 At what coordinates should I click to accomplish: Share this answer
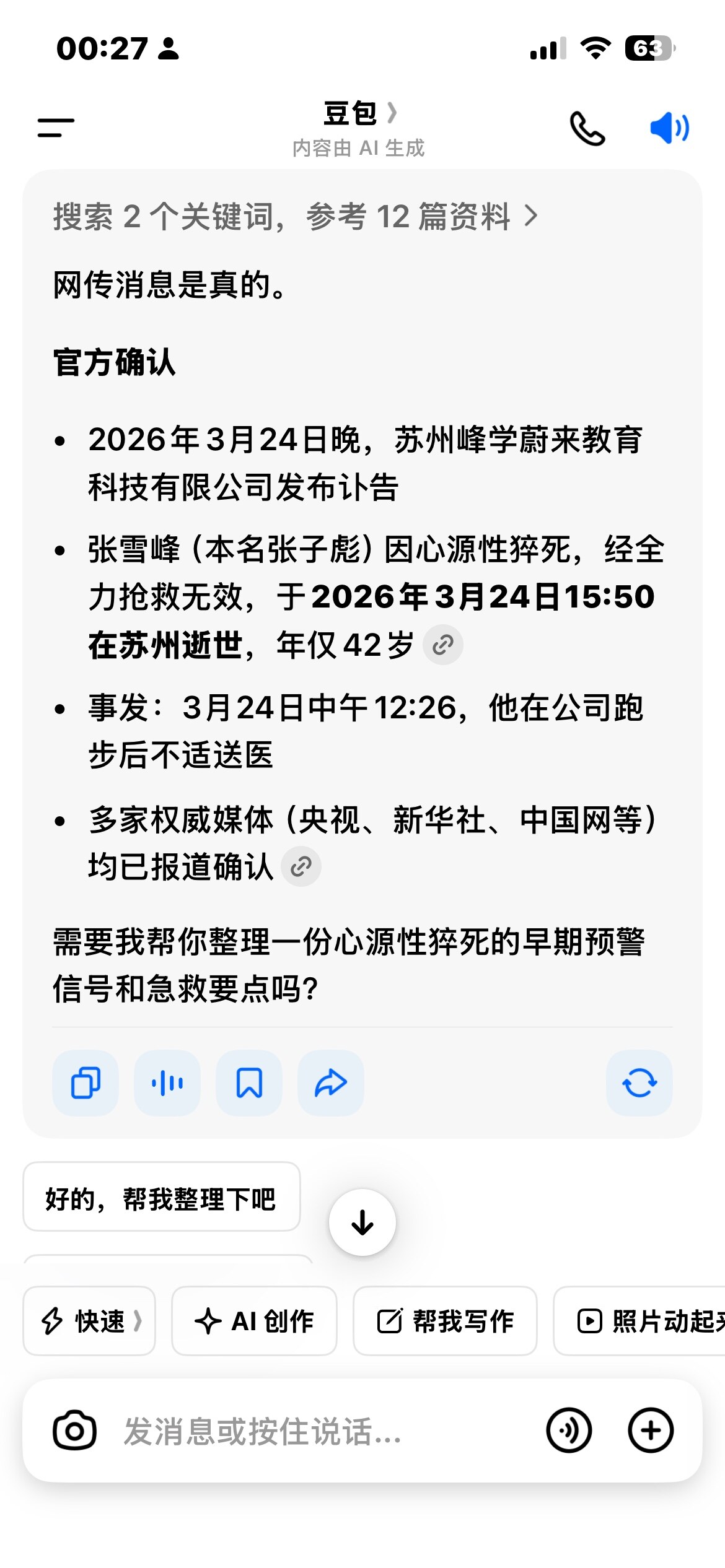point(331,1083)
